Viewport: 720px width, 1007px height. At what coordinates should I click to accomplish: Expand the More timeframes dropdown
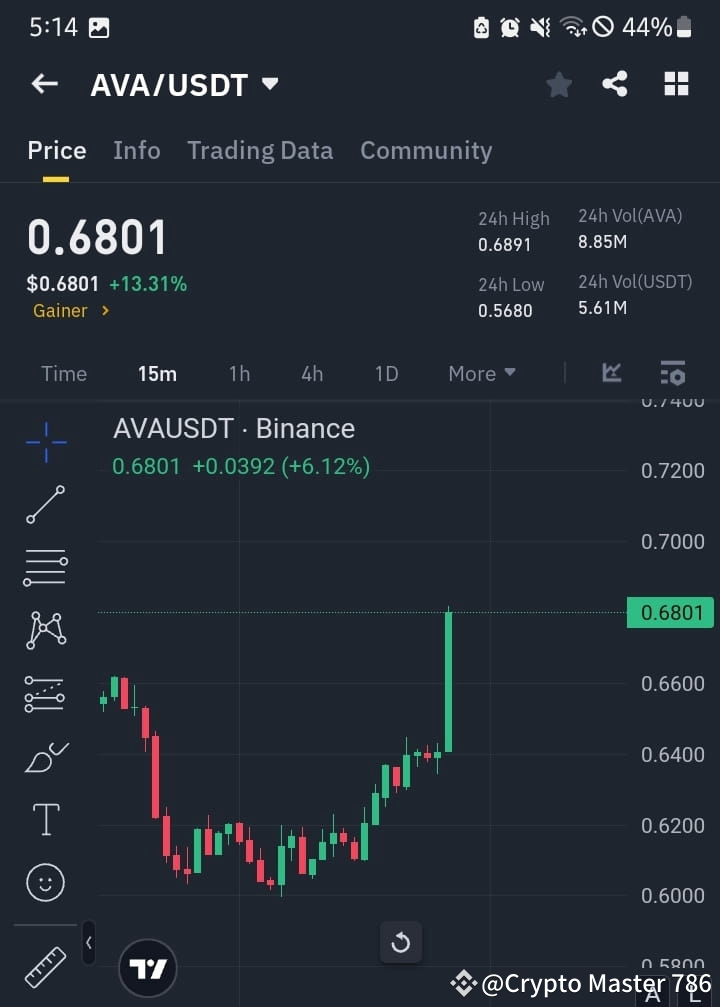pos(481,373)
